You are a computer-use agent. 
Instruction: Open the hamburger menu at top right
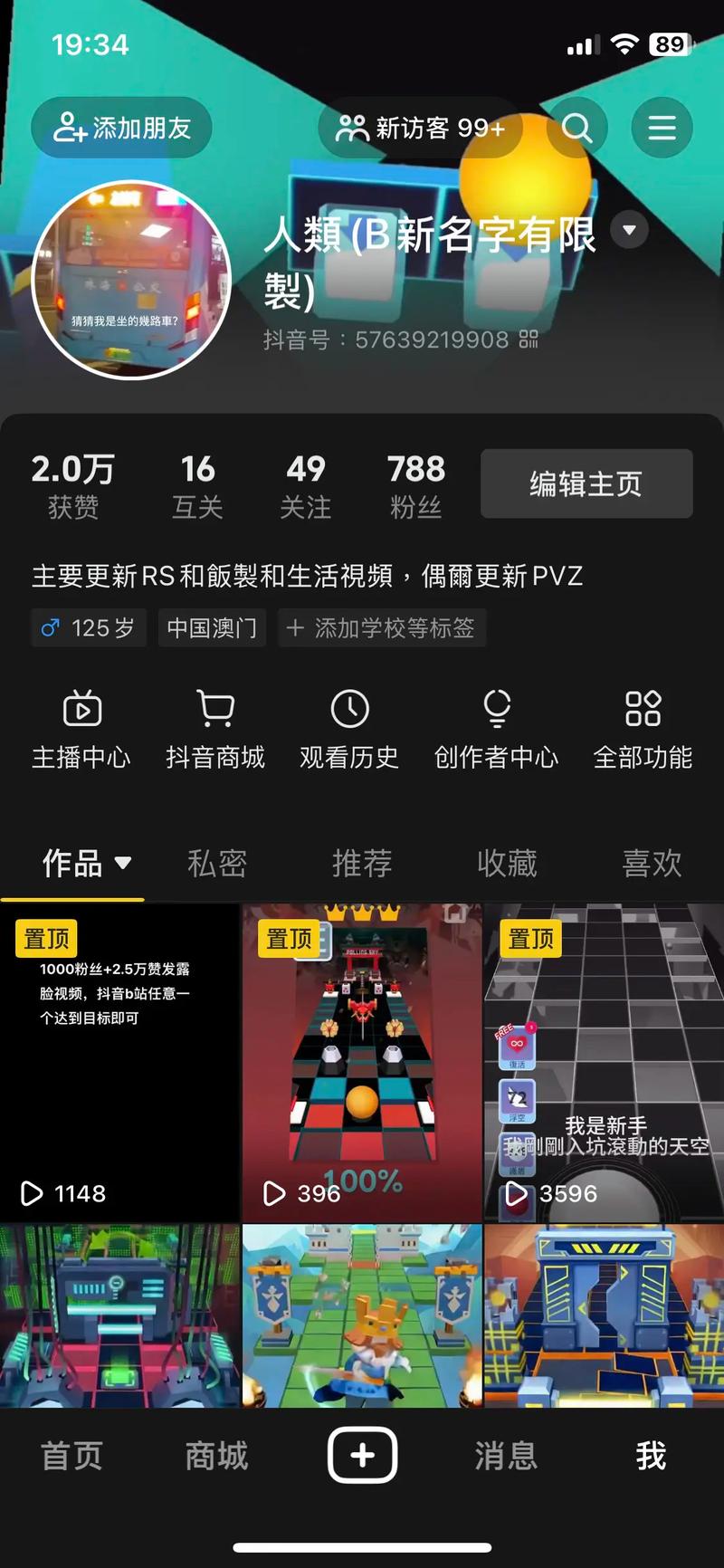click(662, 128)
